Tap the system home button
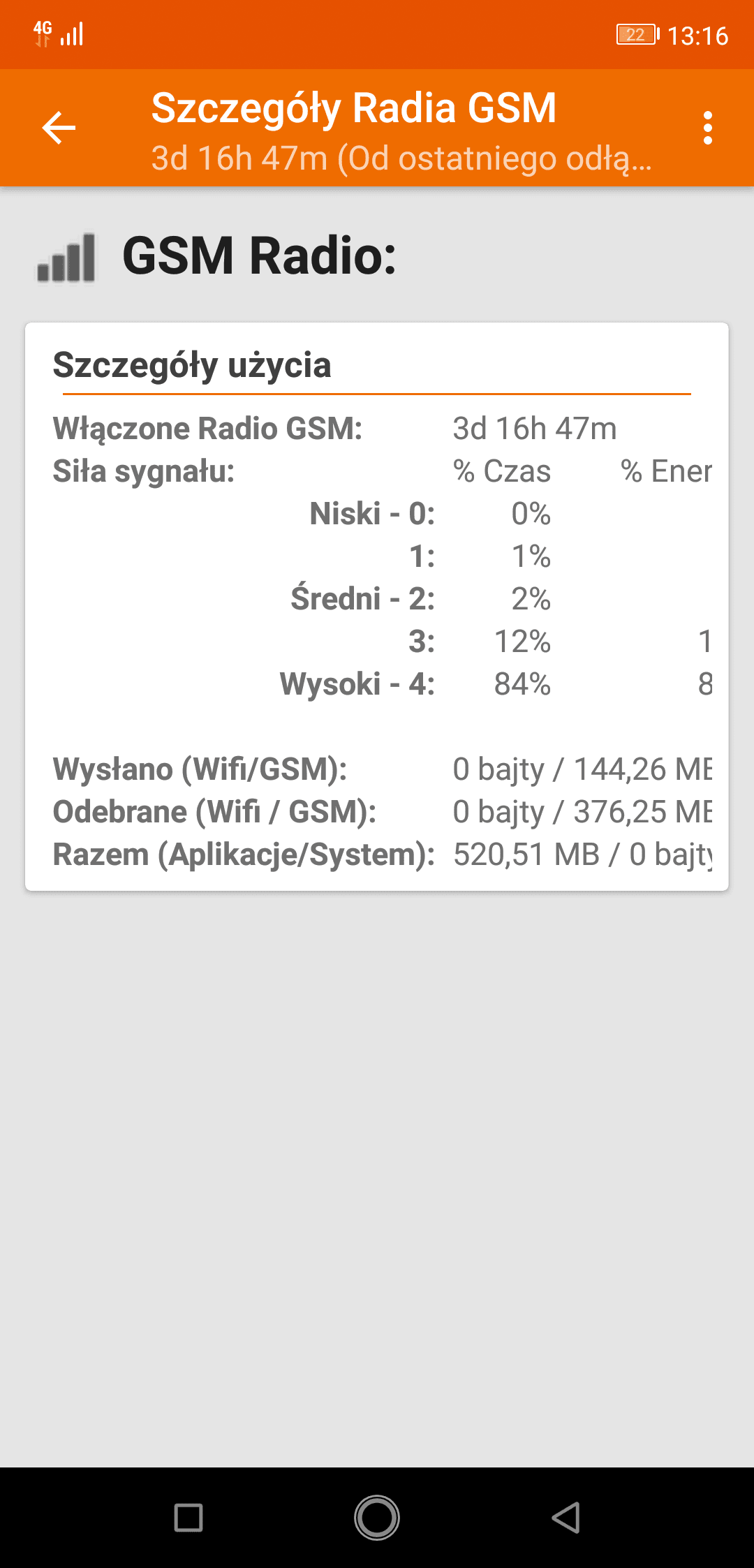 tap(377, 1518)
